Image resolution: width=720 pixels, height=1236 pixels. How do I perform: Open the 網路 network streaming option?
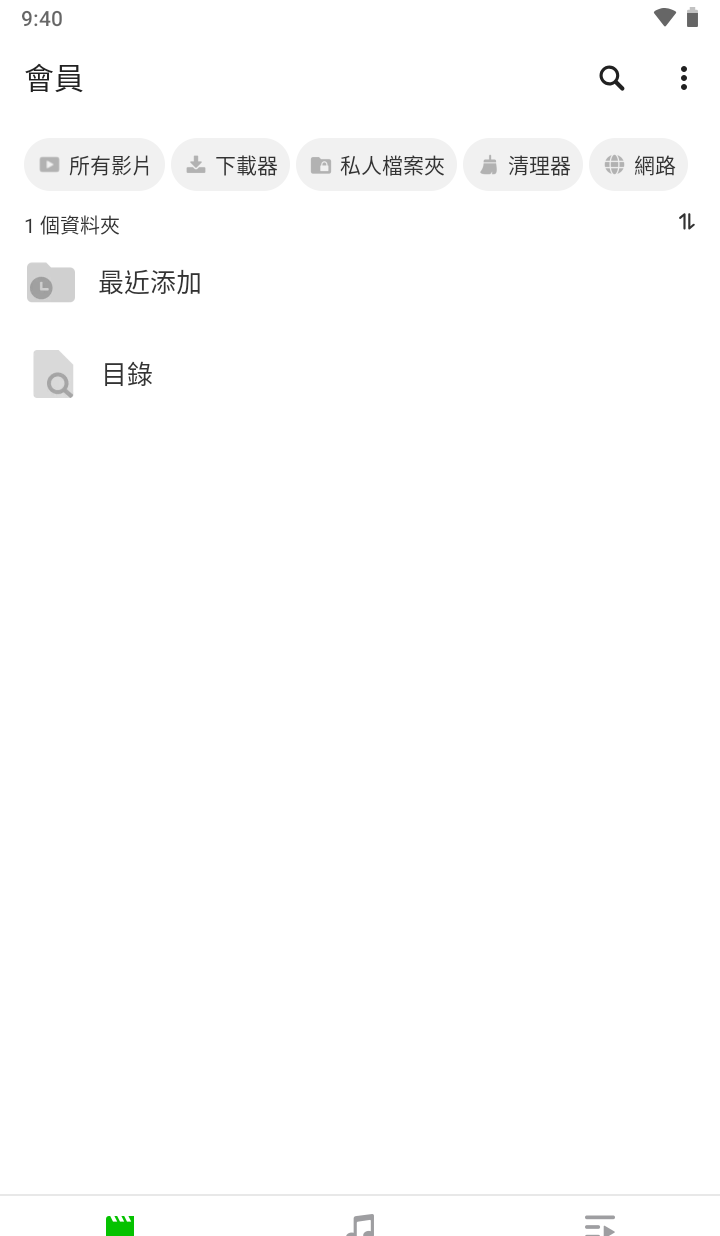639,164
